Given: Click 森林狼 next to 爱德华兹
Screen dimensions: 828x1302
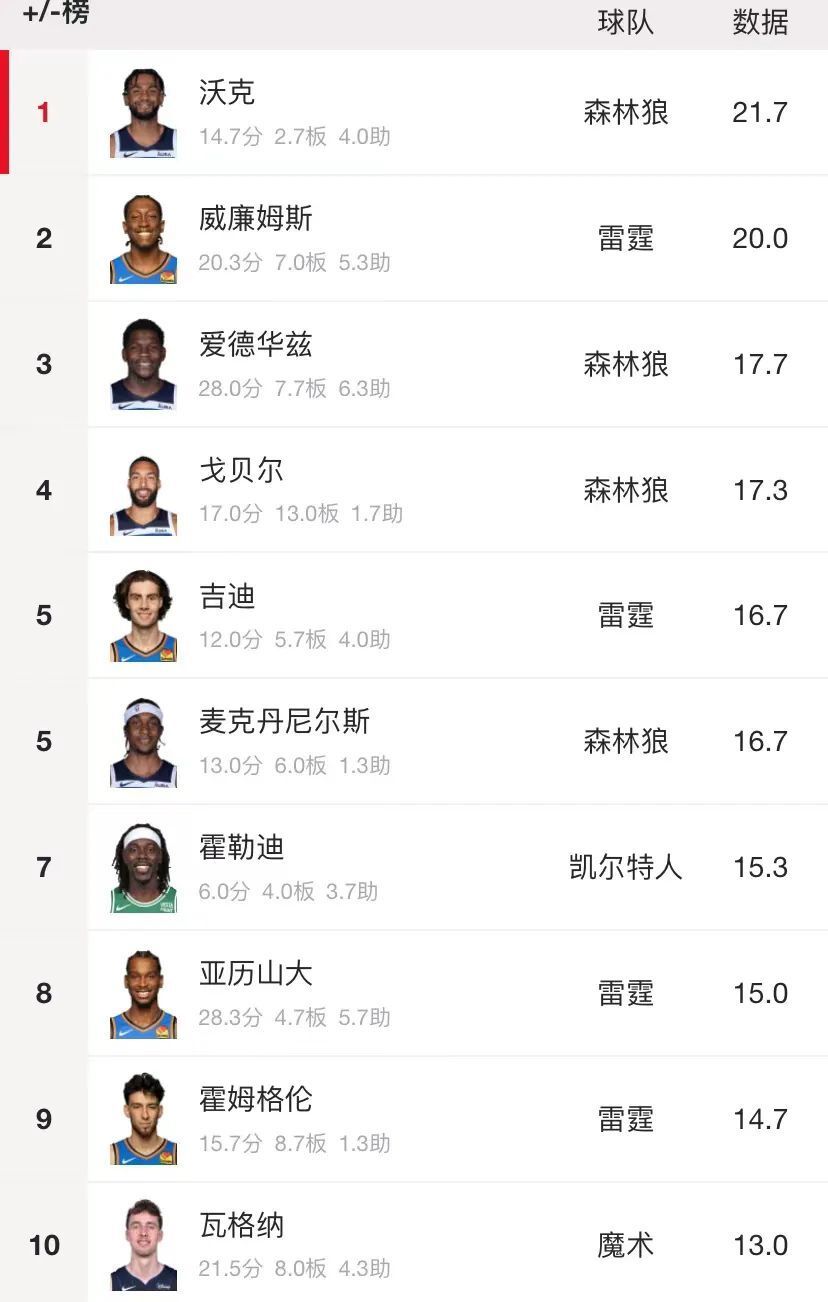Looking at the screenshot, I should click(x=625, y=365).
